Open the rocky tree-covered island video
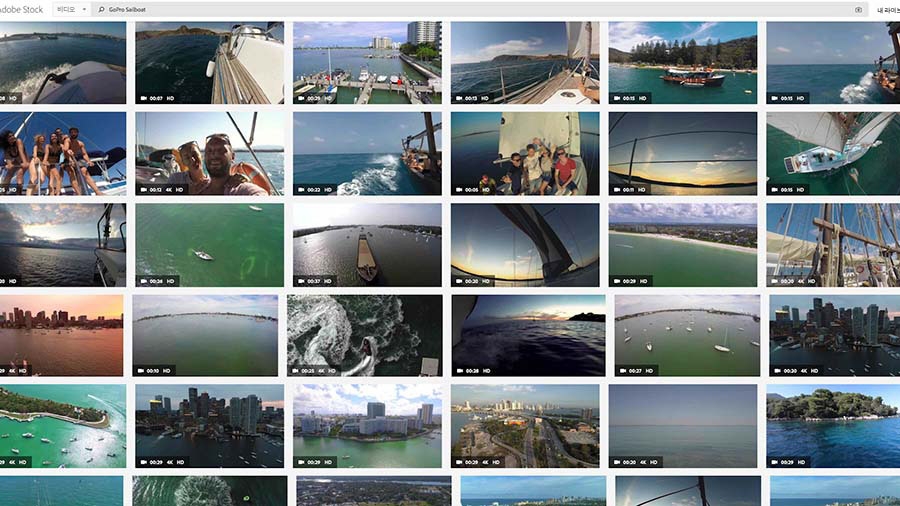 click(x=833, y=426)
